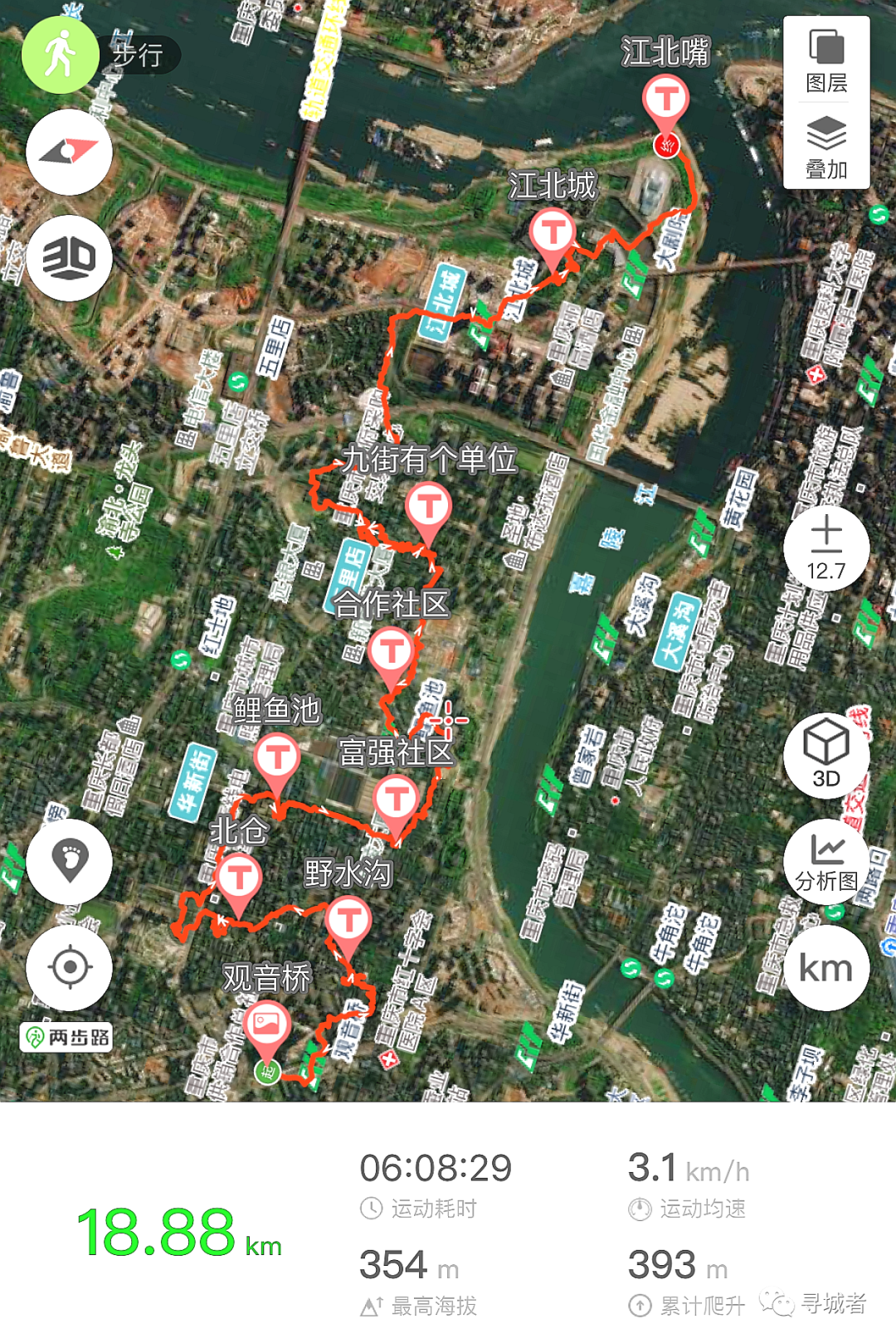The height and width of the screenshot is (1343, 896).
Task: Switch to the 3D terrain view on left
Action: tap(69, 258)
